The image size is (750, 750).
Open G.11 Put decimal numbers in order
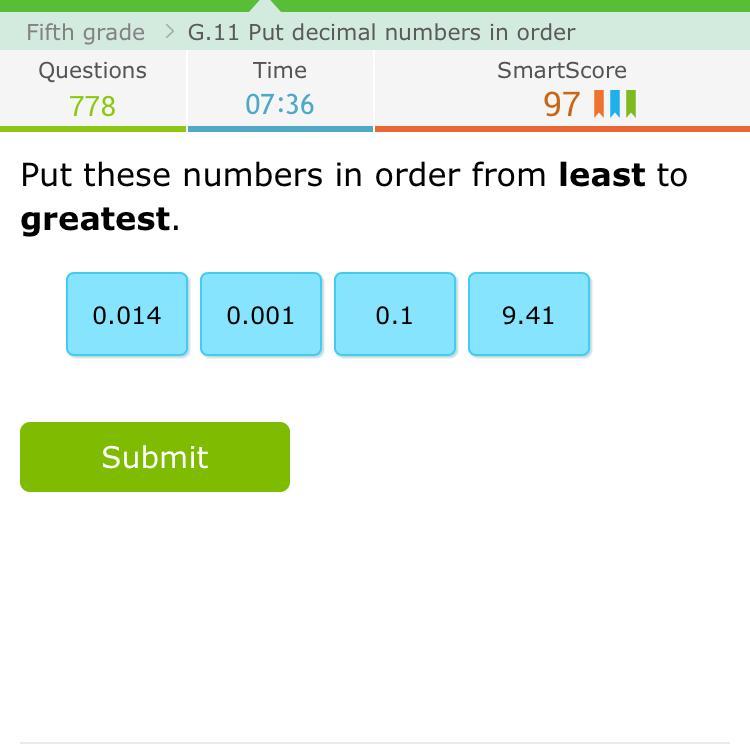coord(381,32)
